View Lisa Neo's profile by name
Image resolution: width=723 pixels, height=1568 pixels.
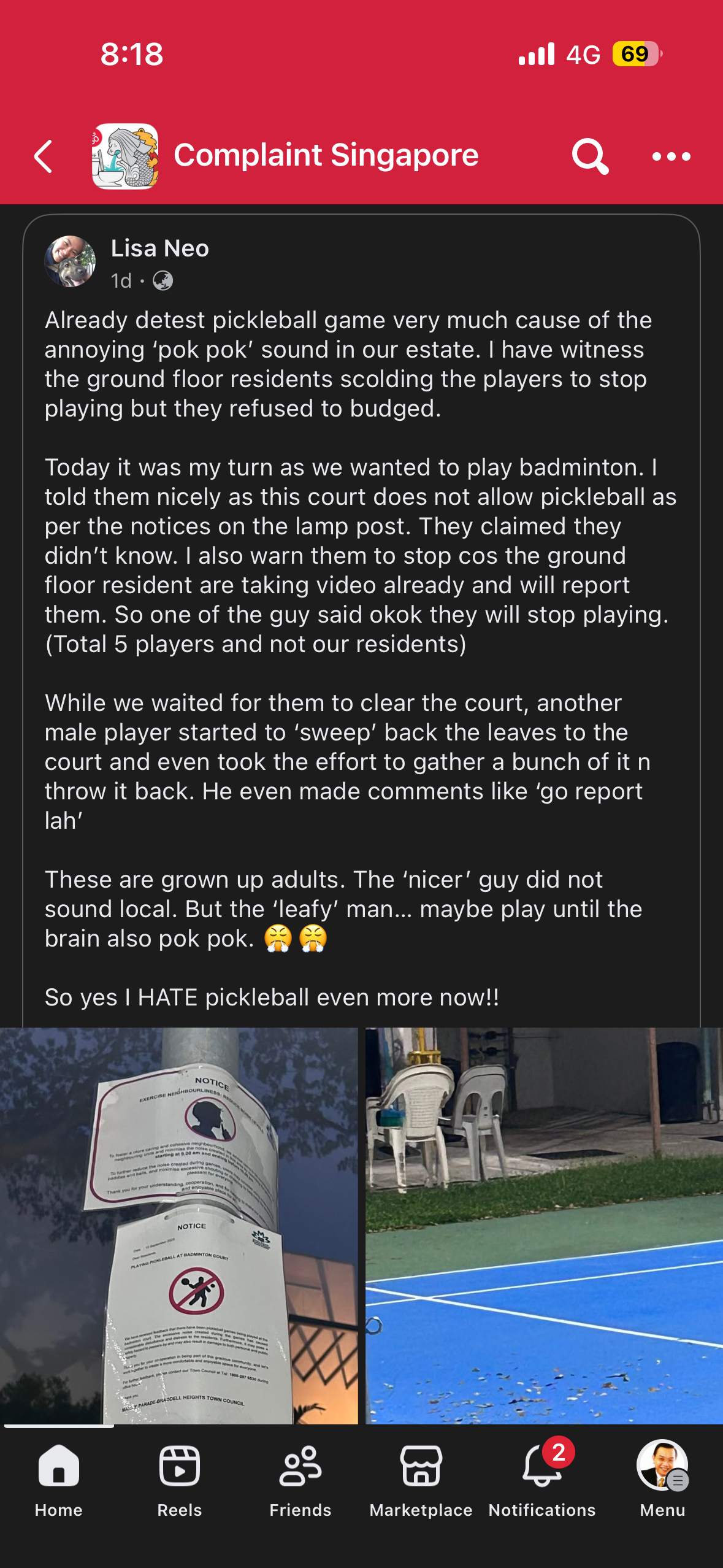click(x=159, y=248)
